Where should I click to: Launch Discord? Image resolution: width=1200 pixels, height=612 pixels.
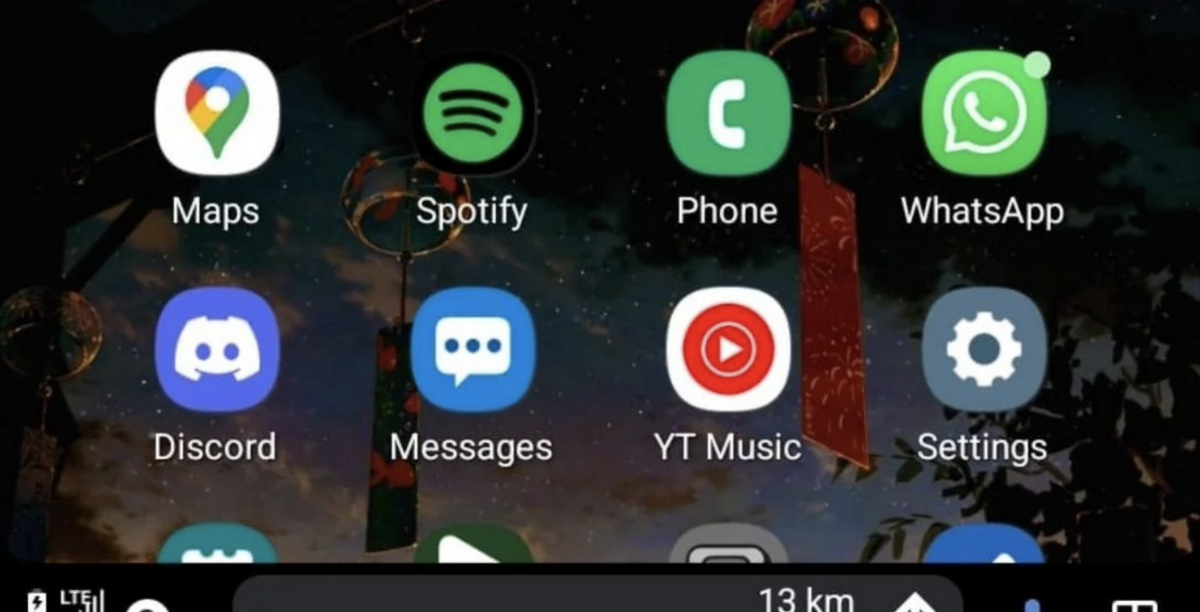click(216, 349)
